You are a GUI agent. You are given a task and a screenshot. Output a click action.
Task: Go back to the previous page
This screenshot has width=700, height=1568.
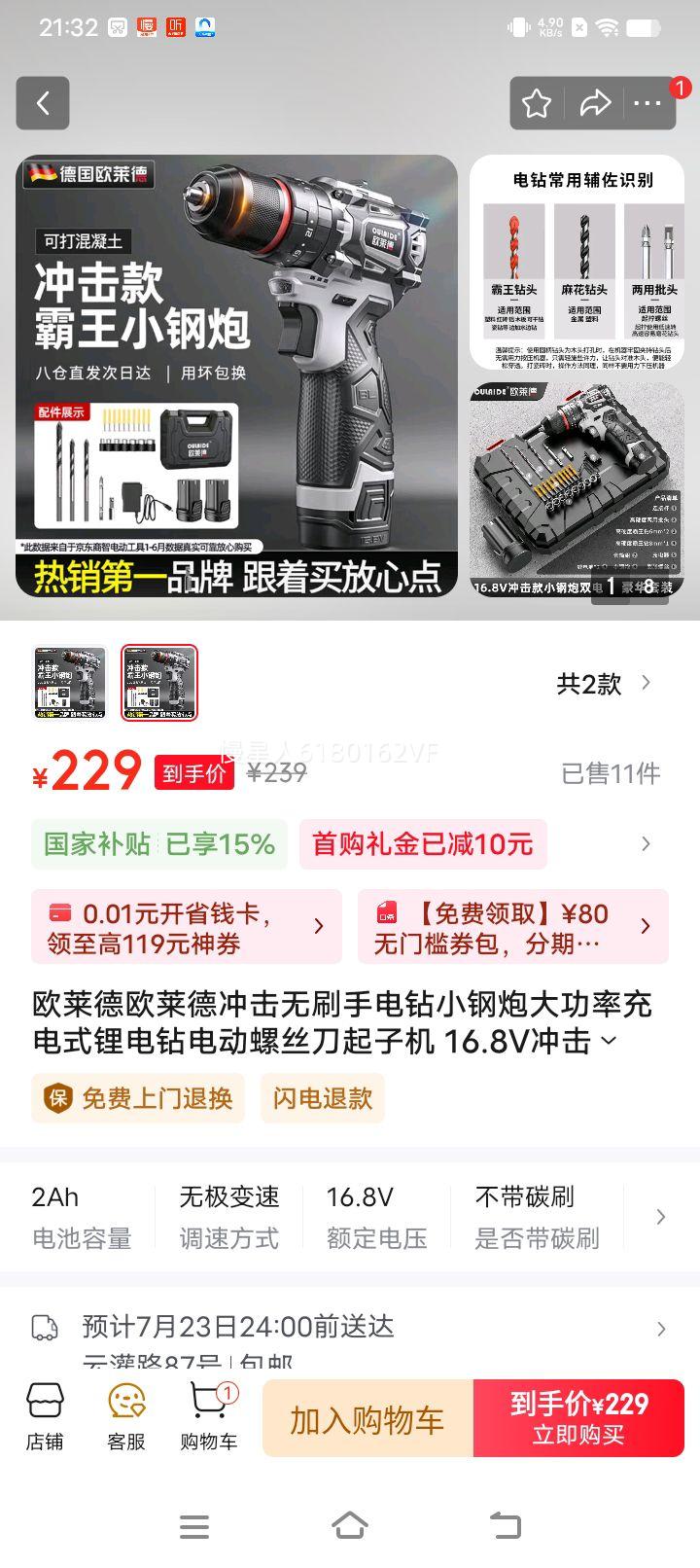click(43, 103)
